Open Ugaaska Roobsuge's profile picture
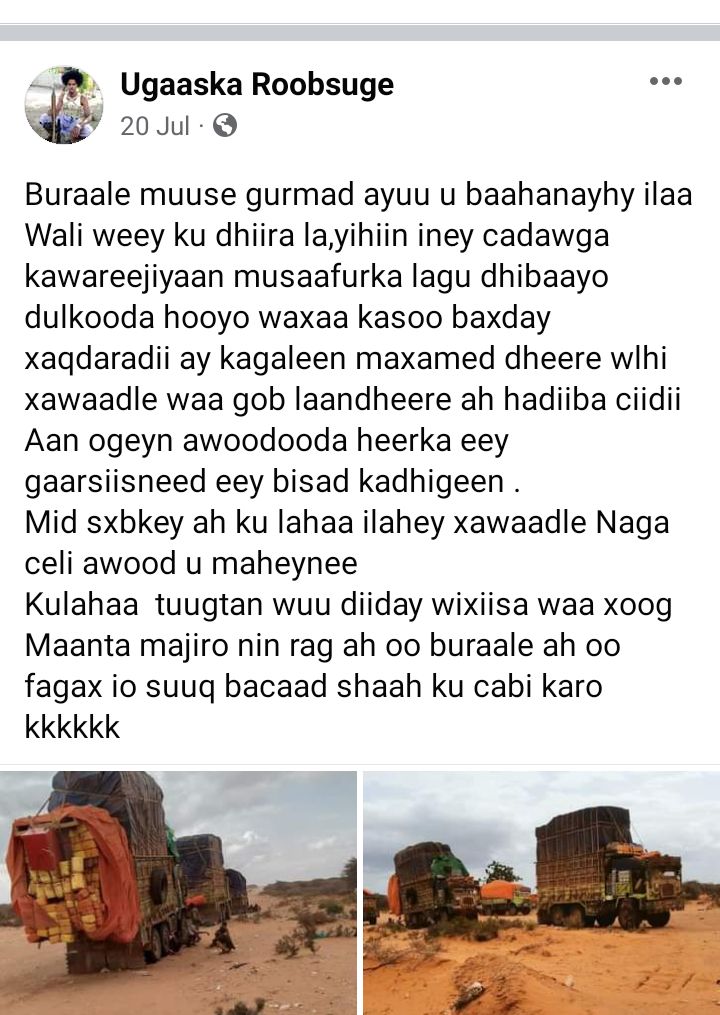 63,105
